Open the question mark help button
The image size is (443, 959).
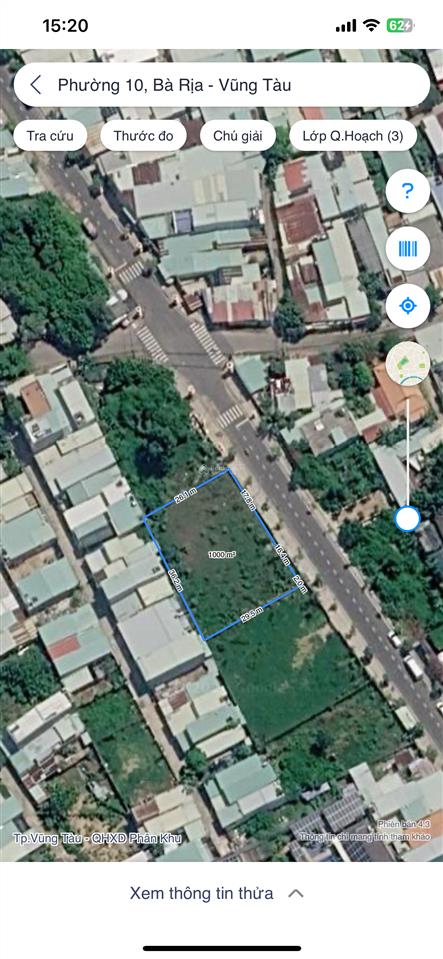[408, 191]
